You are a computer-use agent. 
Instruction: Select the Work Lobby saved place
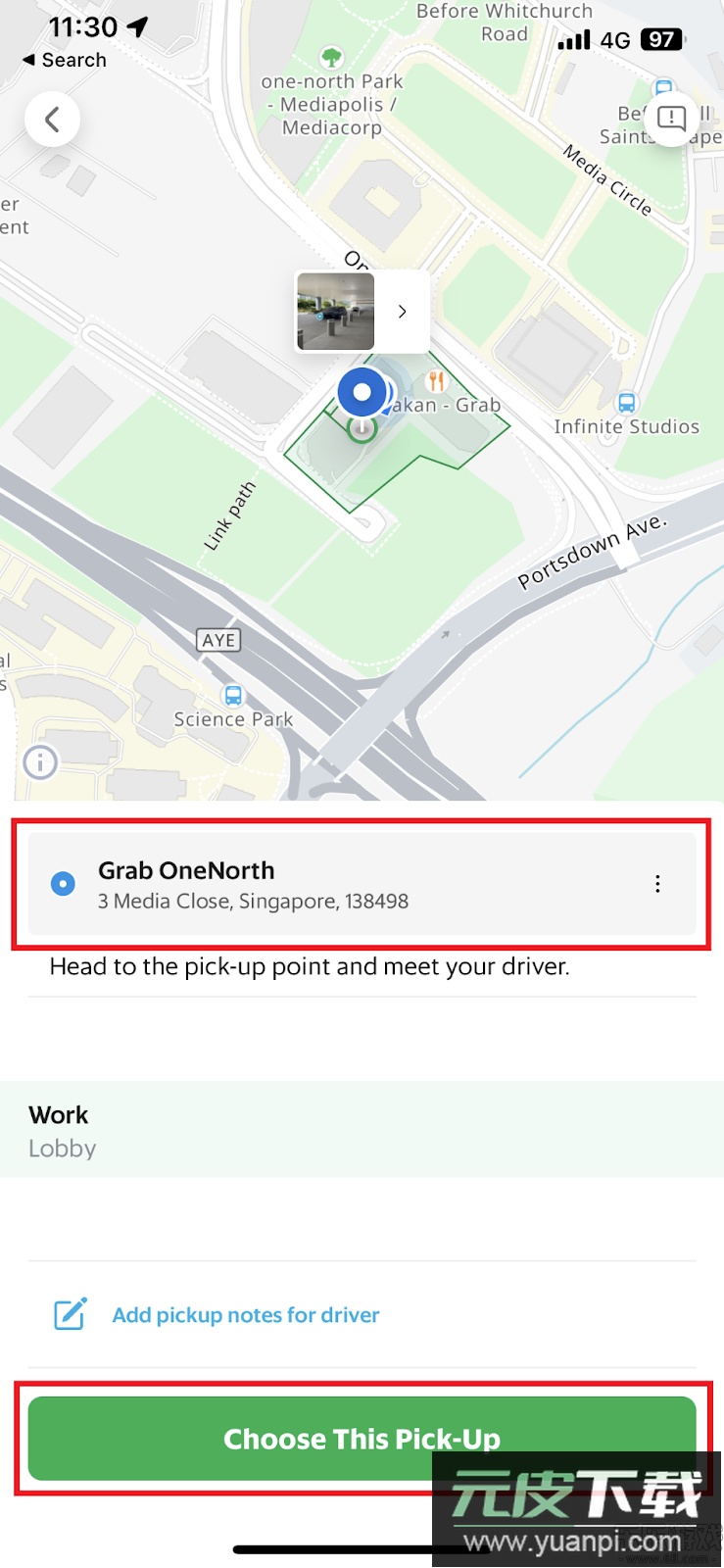click(x=362, y=1130)
